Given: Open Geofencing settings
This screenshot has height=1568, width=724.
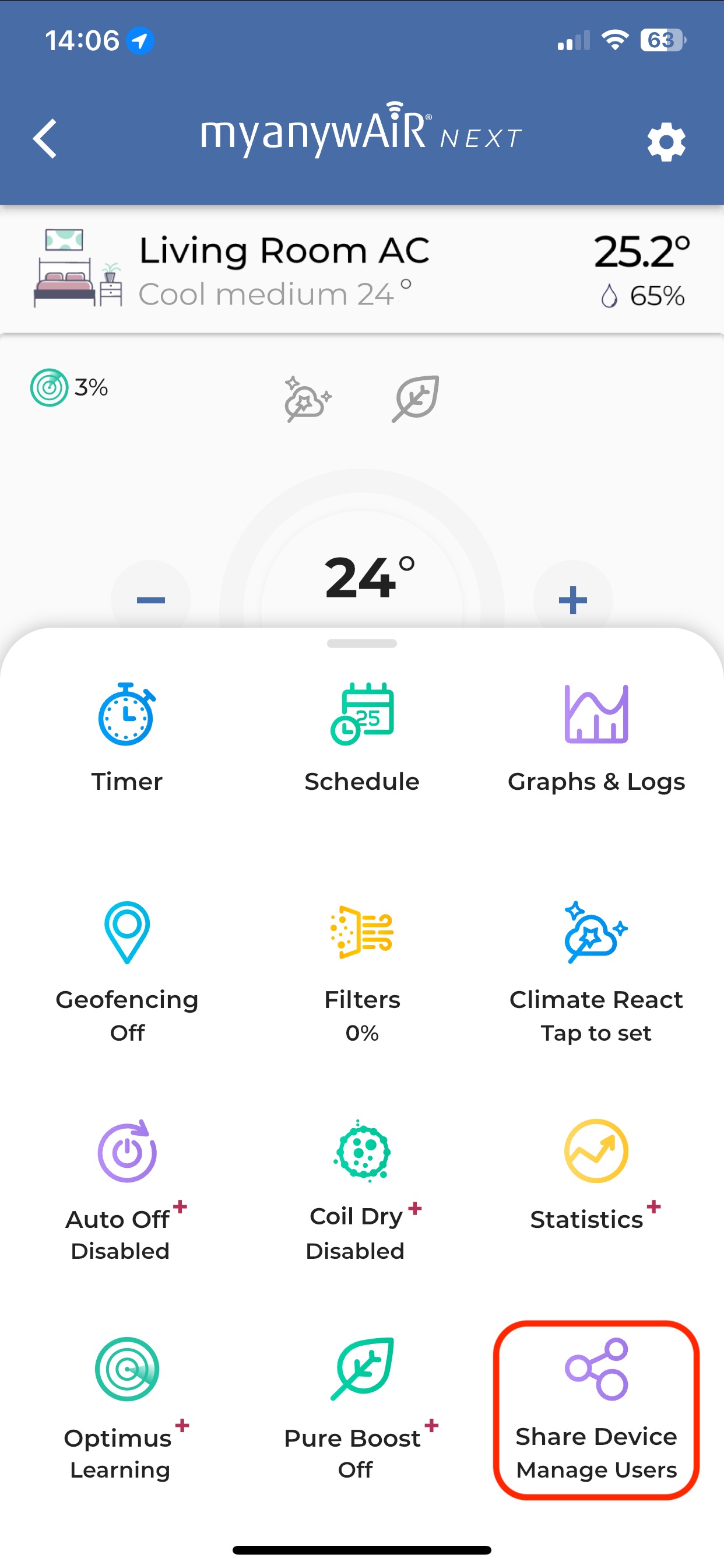Looking at the screenshot, I should (126, 972).
